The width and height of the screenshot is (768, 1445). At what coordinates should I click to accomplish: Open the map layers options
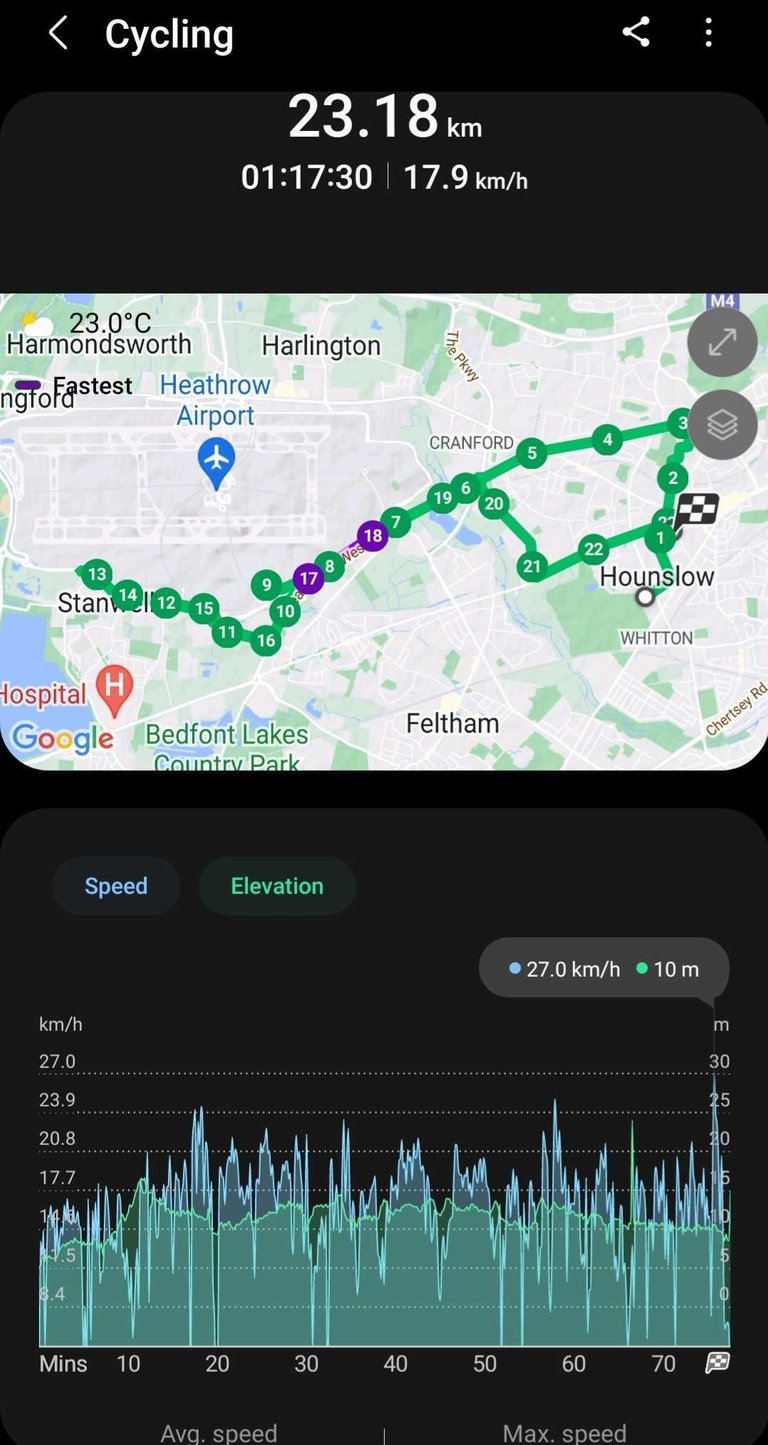tap(722, 425)
